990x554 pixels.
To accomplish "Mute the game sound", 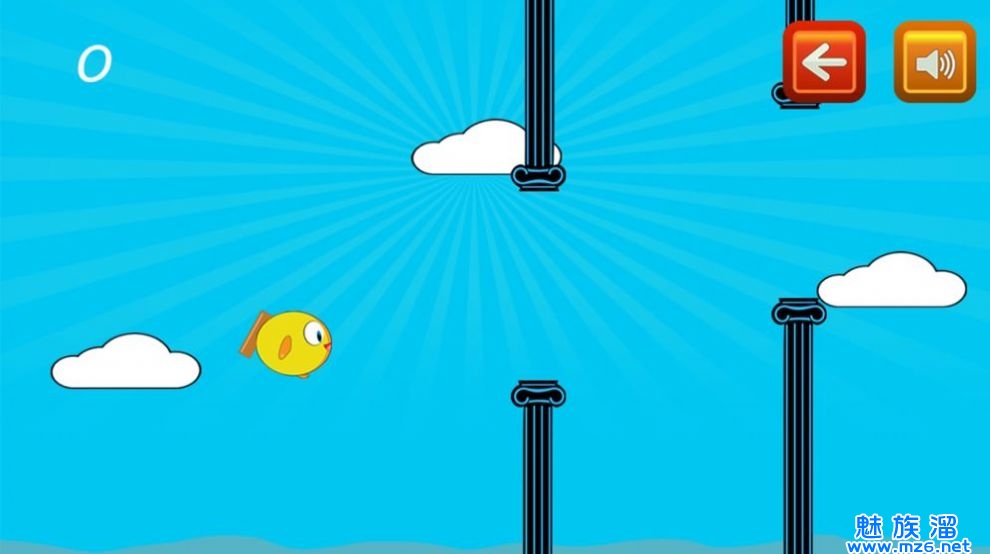I will (x=934, y=63).
